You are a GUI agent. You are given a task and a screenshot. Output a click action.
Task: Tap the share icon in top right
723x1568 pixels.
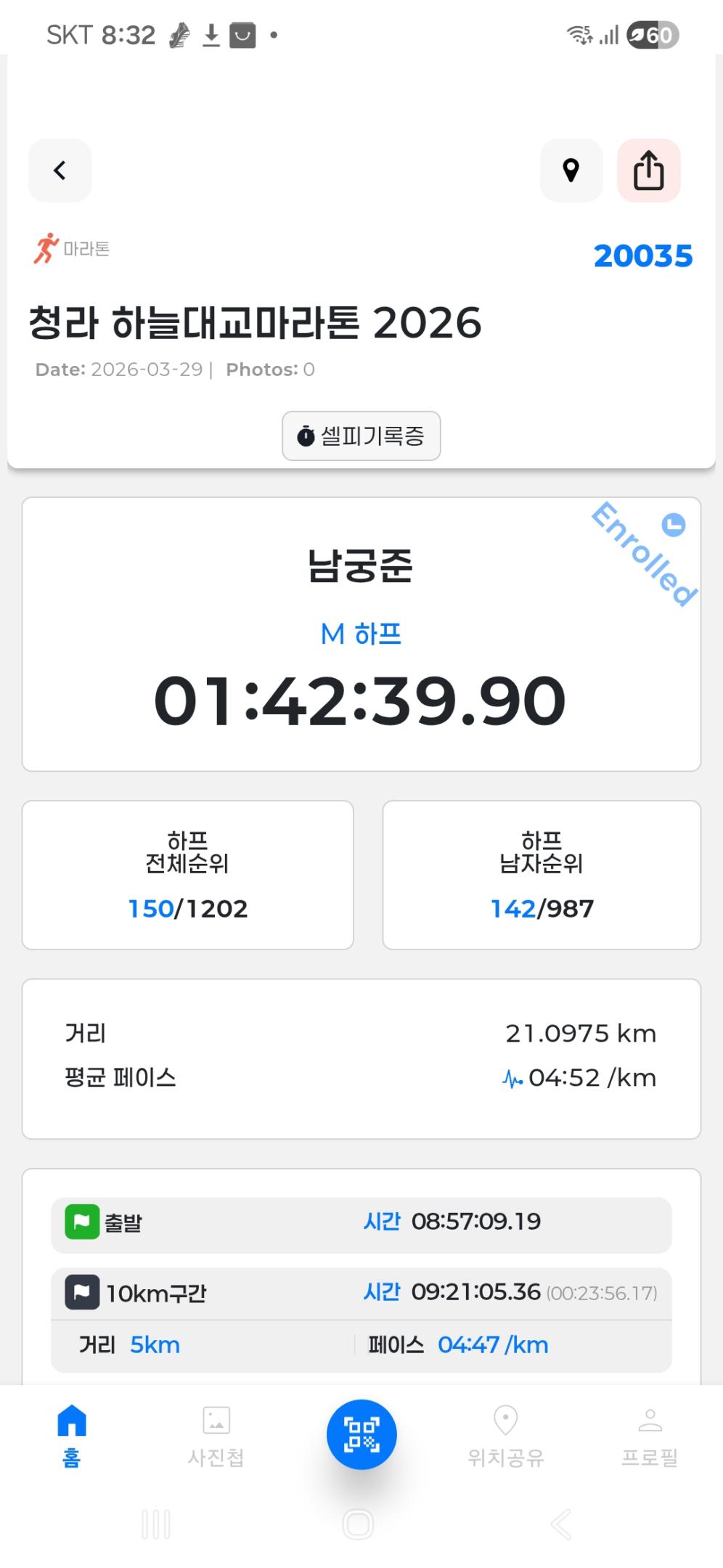coord(649,170)
